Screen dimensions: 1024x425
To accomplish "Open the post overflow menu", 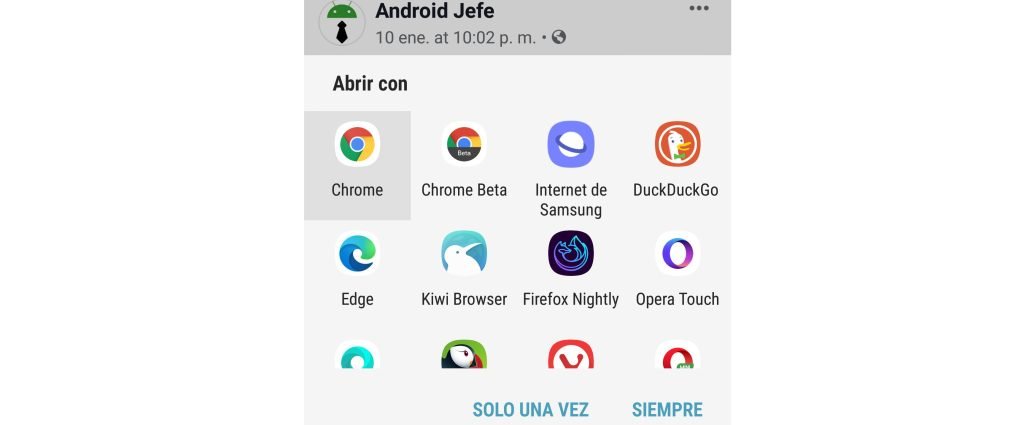I will tap(699, 9).
